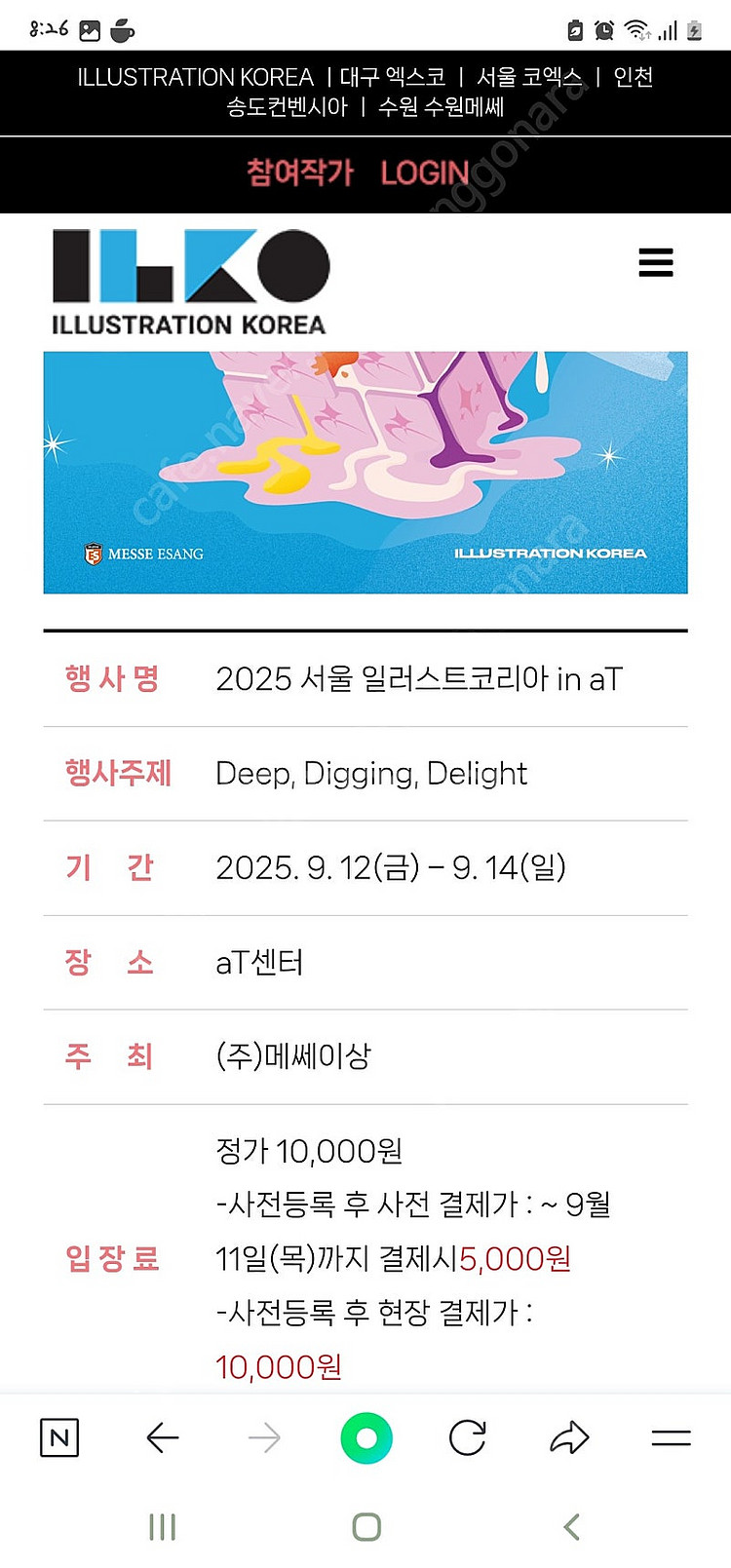The image size is (731, 1568).
Task: Go to 수원 수원메쎄 page
Action: (x=441, y=106)
